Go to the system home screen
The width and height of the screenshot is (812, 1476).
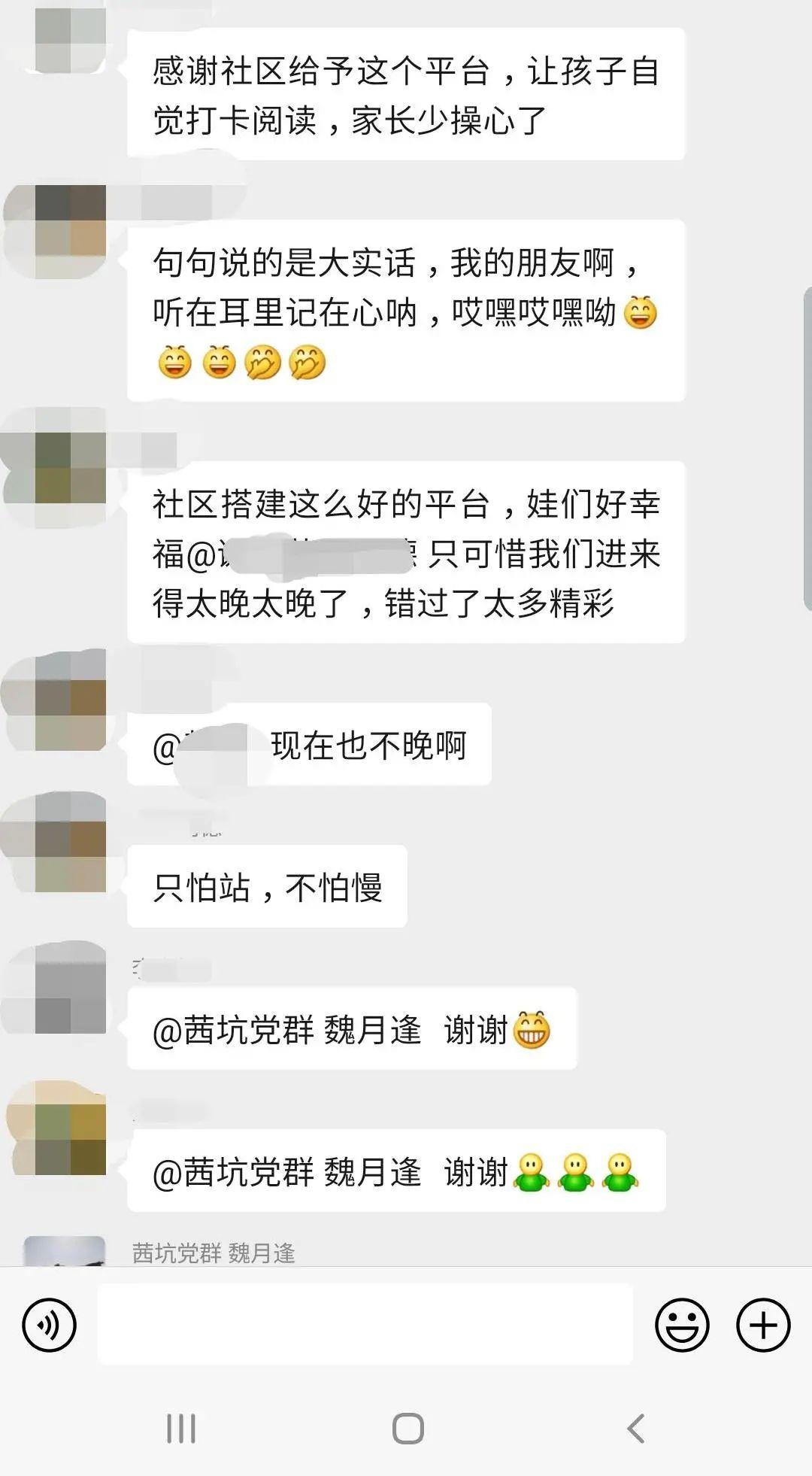tap(408, 1428)
